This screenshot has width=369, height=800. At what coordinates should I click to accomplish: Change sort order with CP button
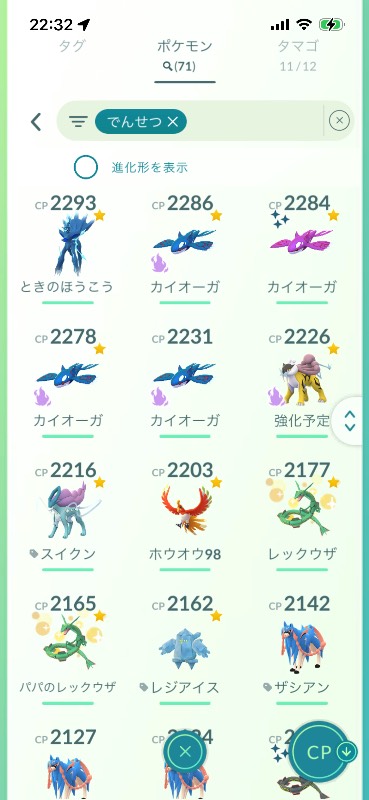pyautogui.click(x=322, y=753)
